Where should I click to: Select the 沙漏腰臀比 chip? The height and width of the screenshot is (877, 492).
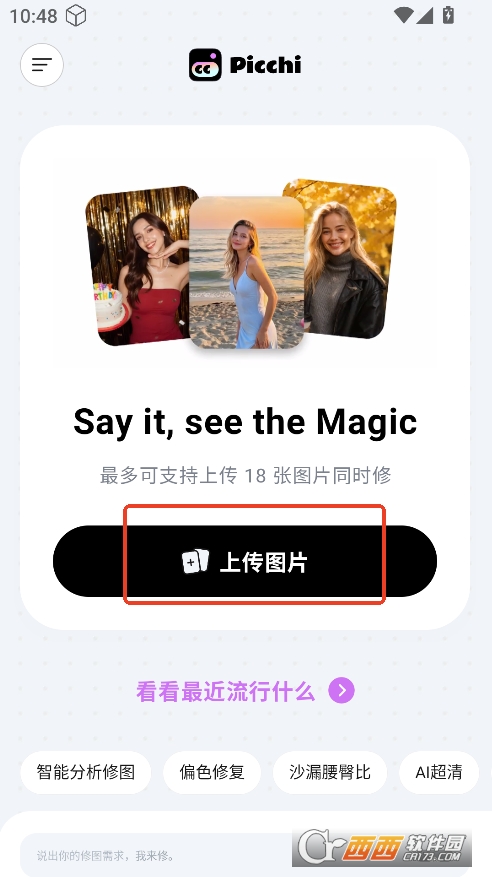click(330, 772)
